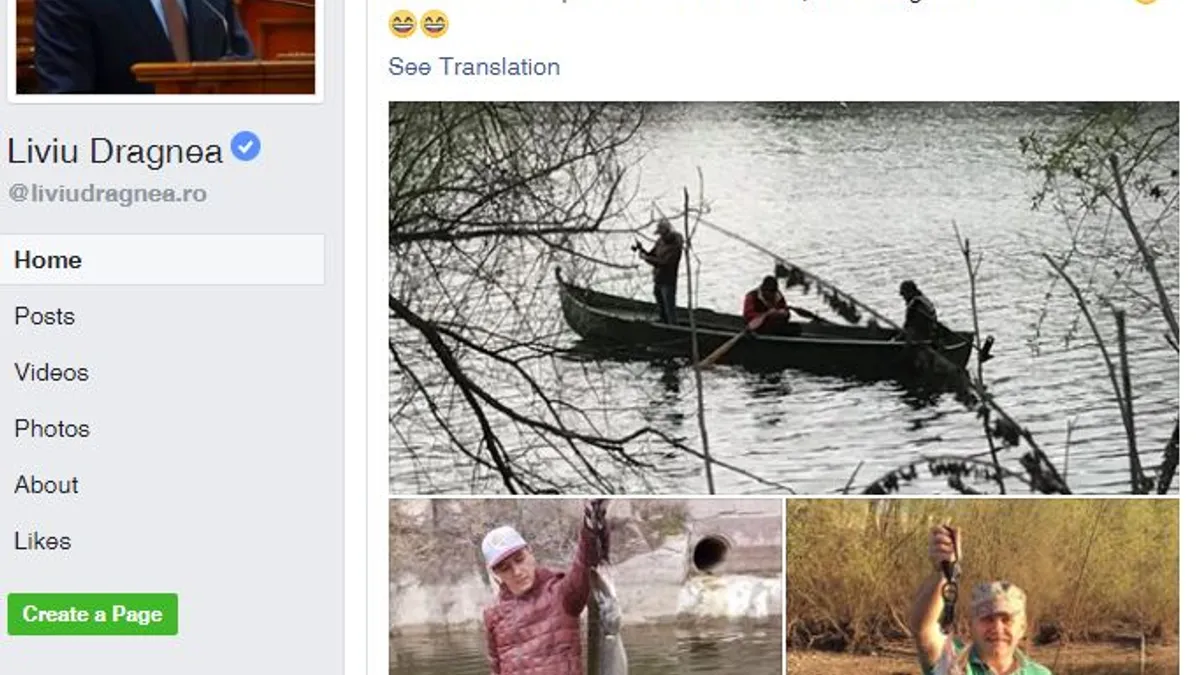Image resolution: width=1200 pixels, height=675 pixels.
Task: Go to the Posts section
Action: click(44, 316)
